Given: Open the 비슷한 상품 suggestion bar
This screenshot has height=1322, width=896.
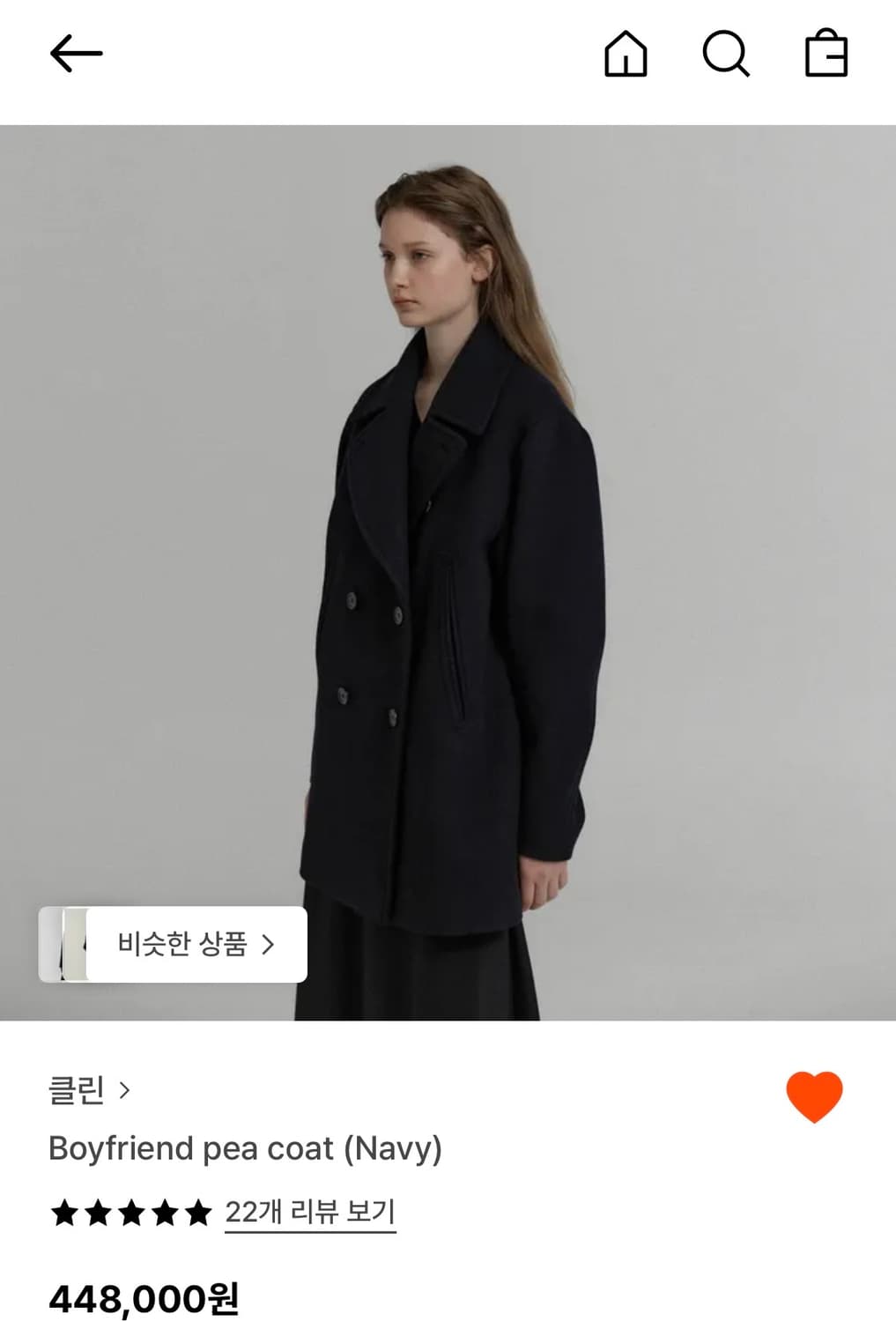Looking at the screenshot, I should pos(190,943).
